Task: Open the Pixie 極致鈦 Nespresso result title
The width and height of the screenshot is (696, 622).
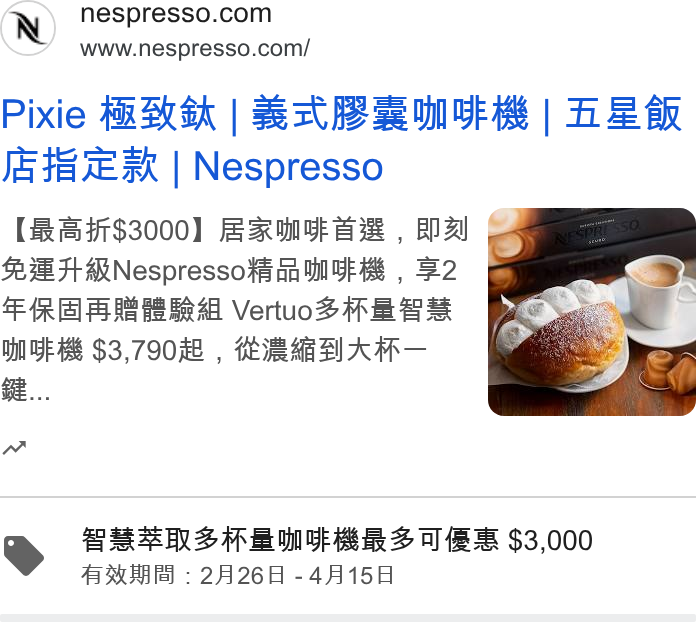Action: 341,140
